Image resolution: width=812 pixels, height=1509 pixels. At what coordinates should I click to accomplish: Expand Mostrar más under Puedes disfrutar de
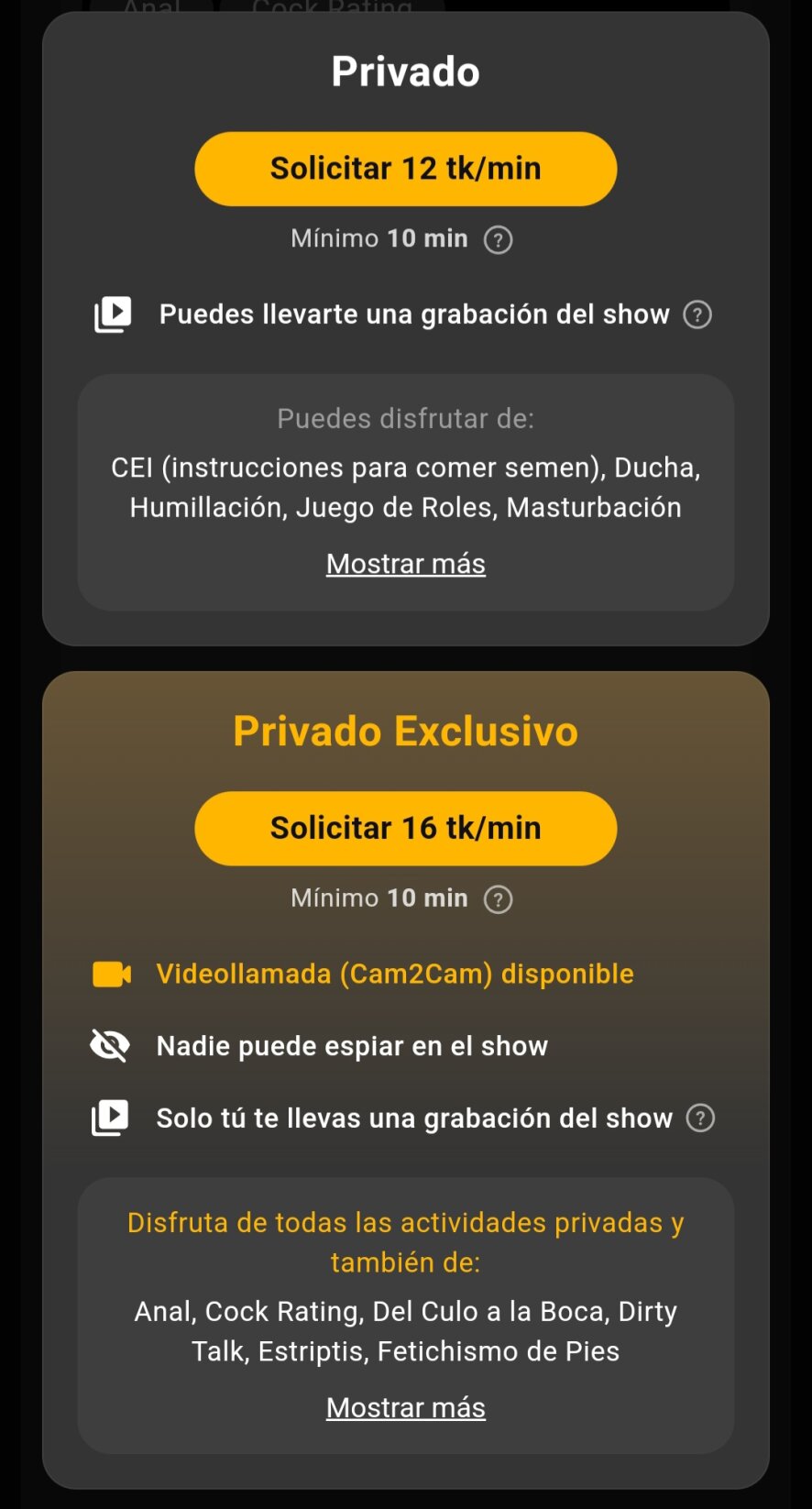[x=405, y=564]
